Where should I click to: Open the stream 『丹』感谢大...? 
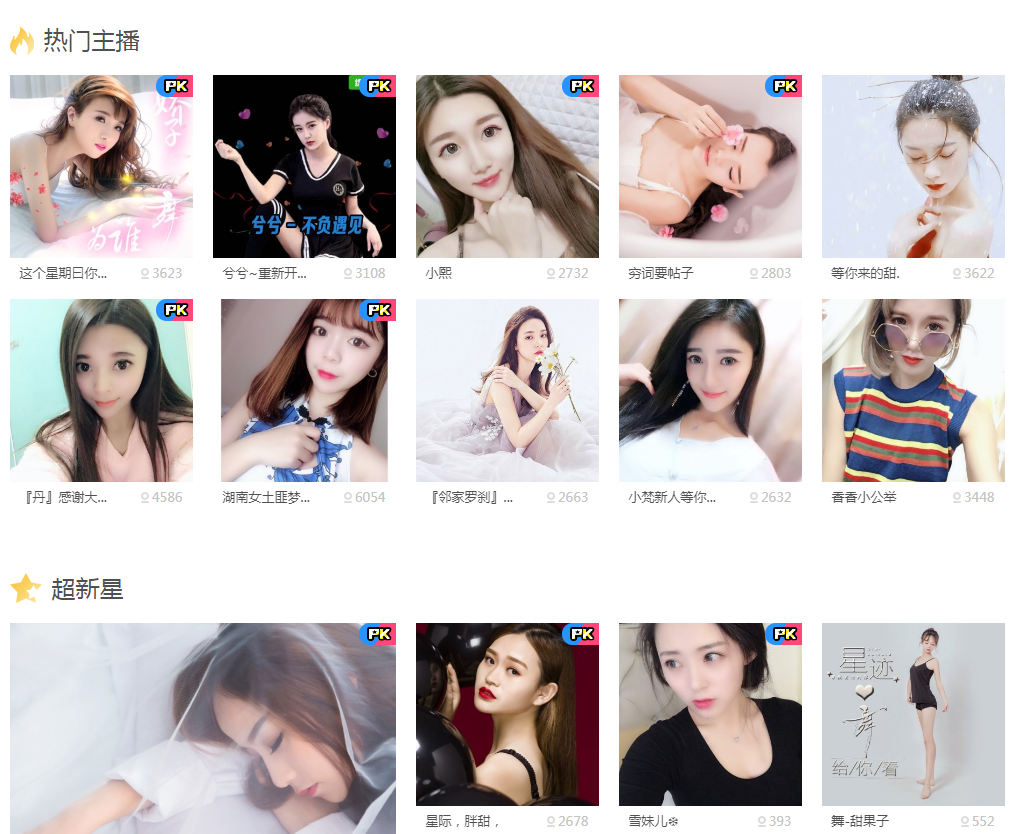click(x=101, y=391)
